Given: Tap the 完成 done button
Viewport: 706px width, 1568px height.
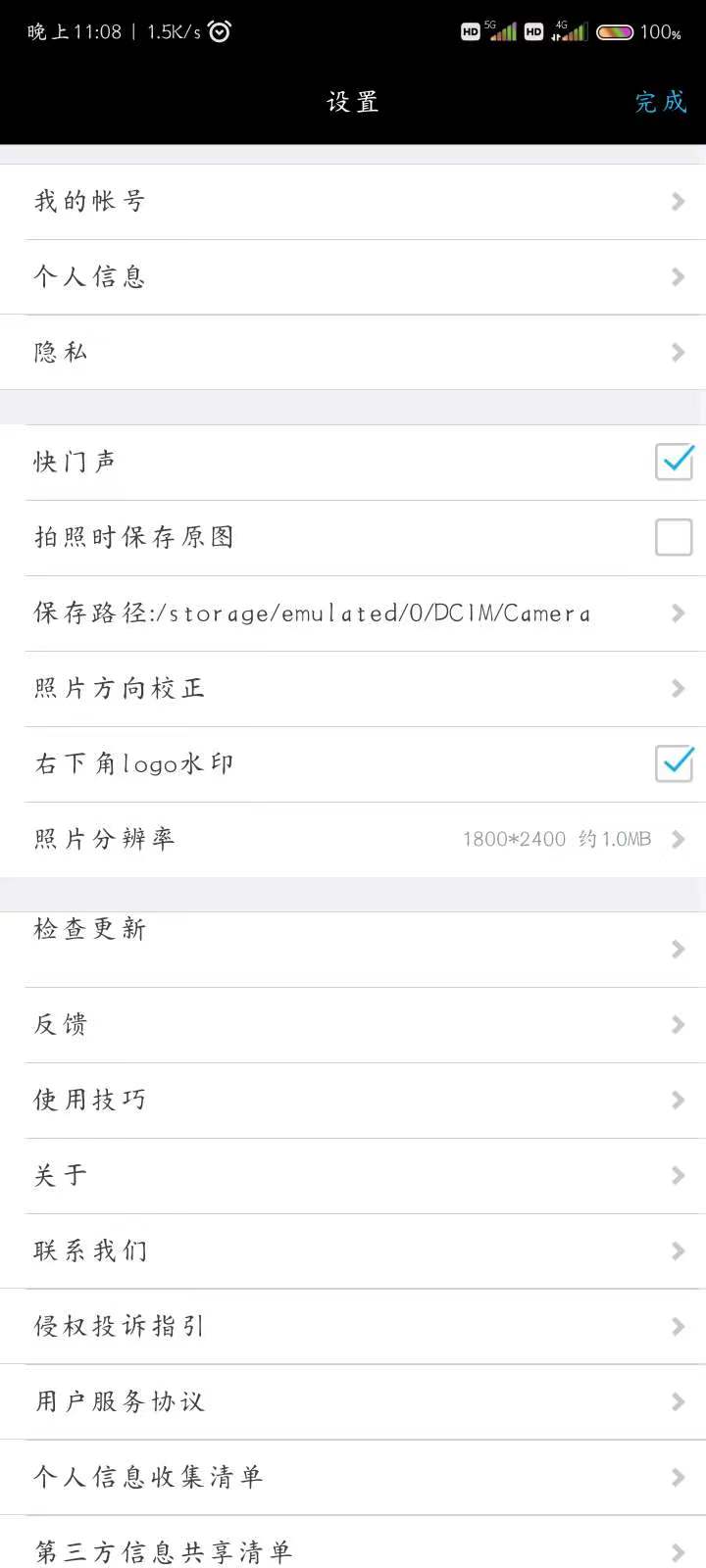Looking at the screenshot, I should [x=662, y=102].
